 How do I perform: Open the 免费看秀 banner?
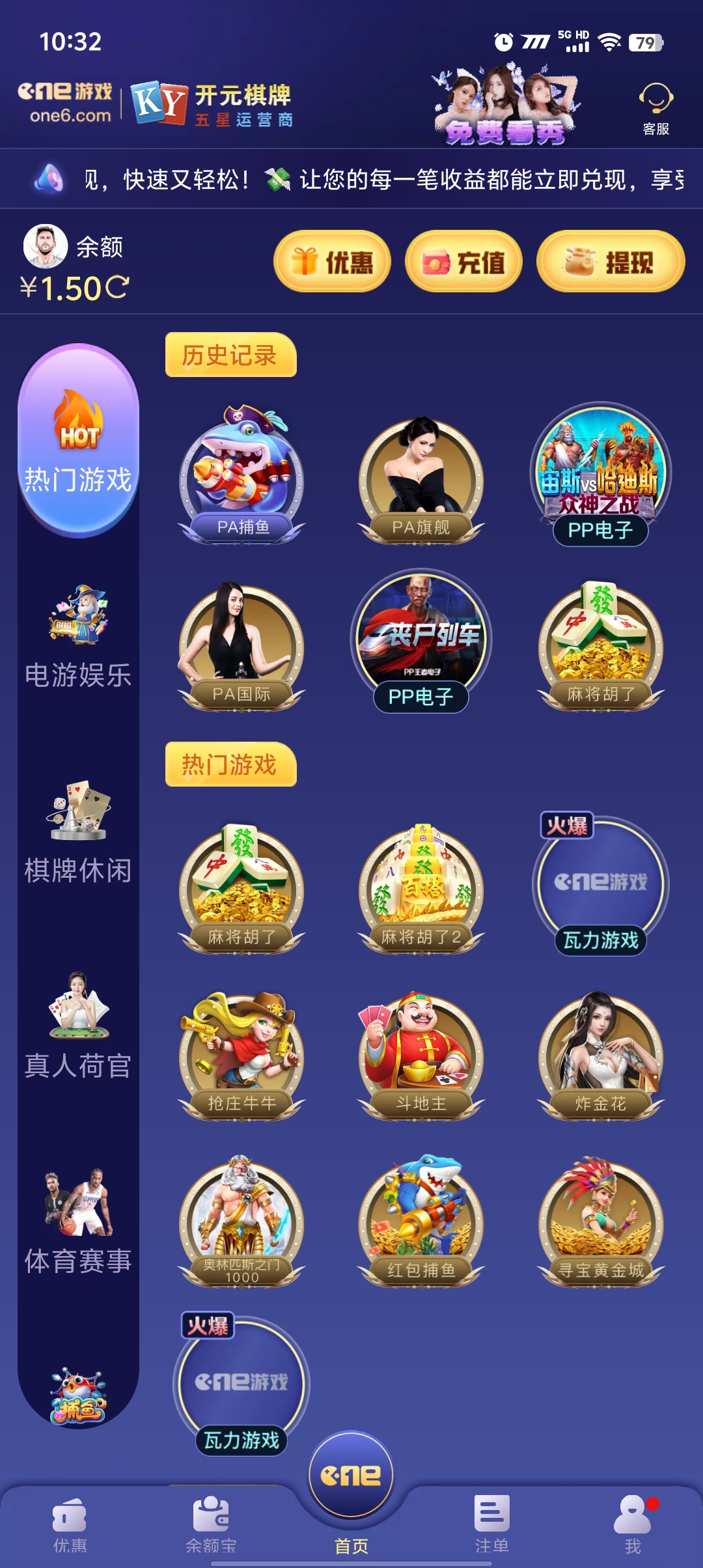pos(505,105)
